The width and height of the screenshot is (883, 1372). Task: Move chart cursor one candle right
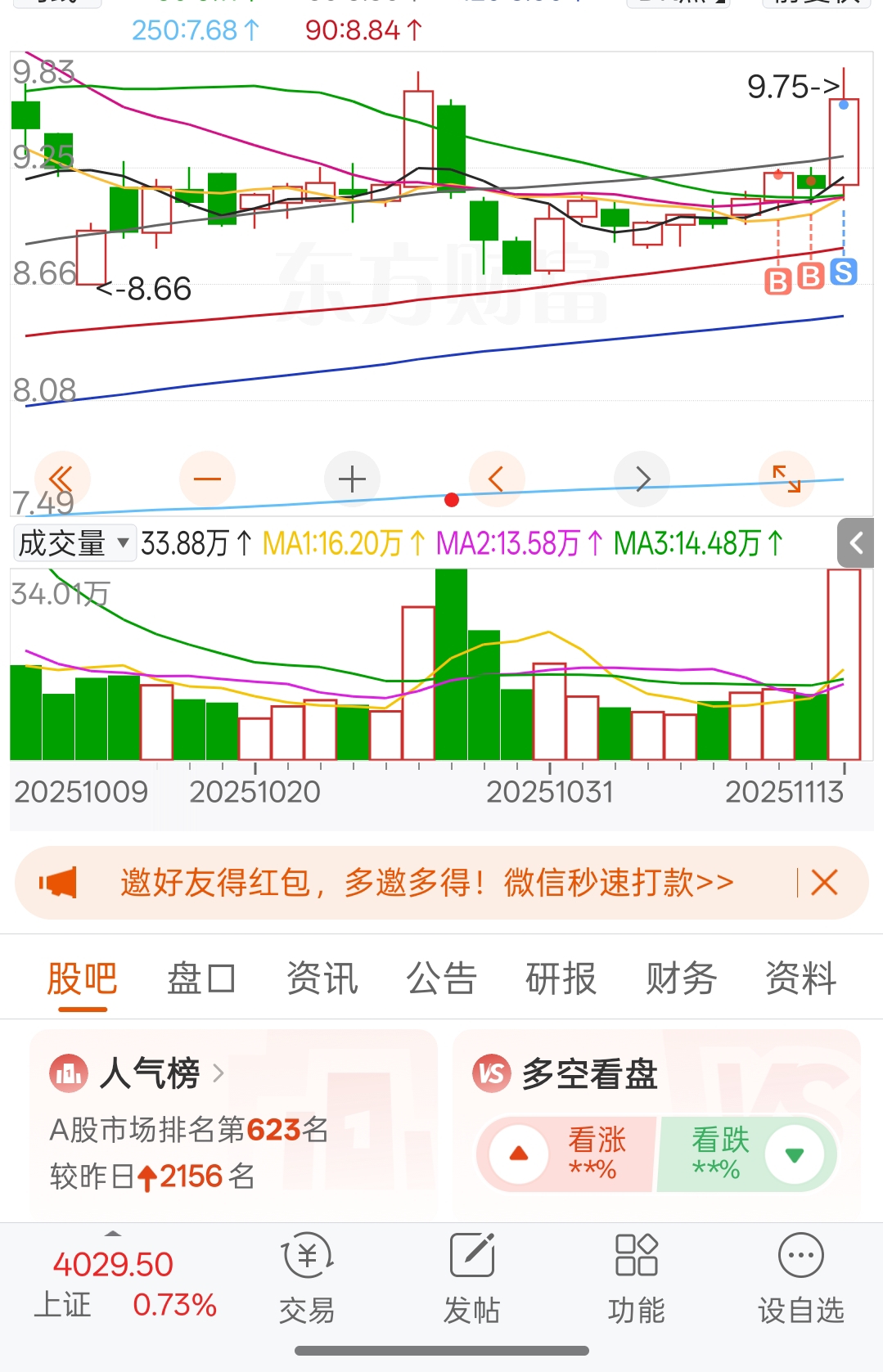(642, 479)
